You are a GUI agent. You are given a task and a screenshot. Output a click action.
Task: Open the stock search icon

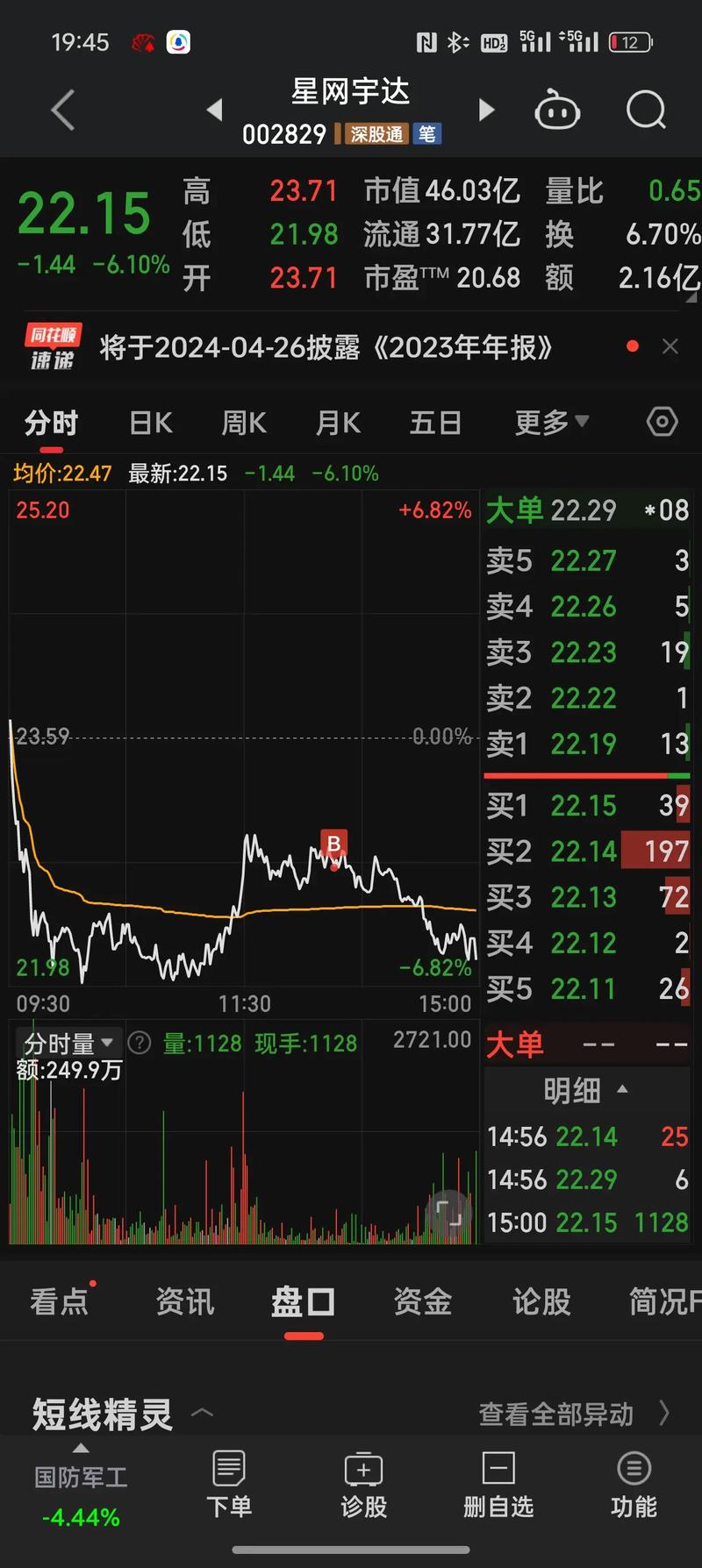(x=646, y=110)
